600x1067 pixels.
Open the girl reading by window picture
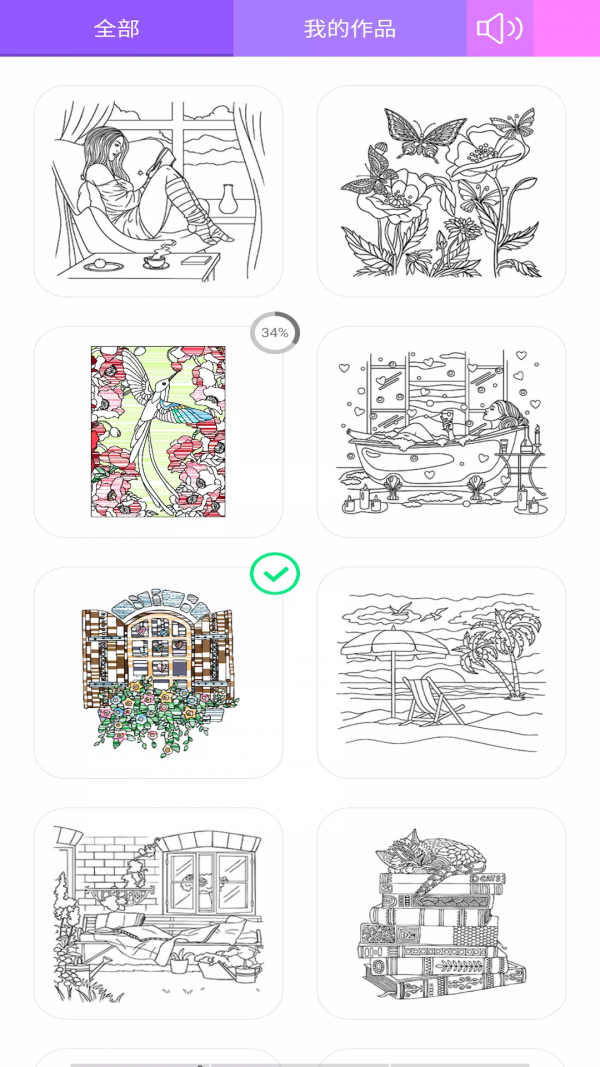point(158,190)
